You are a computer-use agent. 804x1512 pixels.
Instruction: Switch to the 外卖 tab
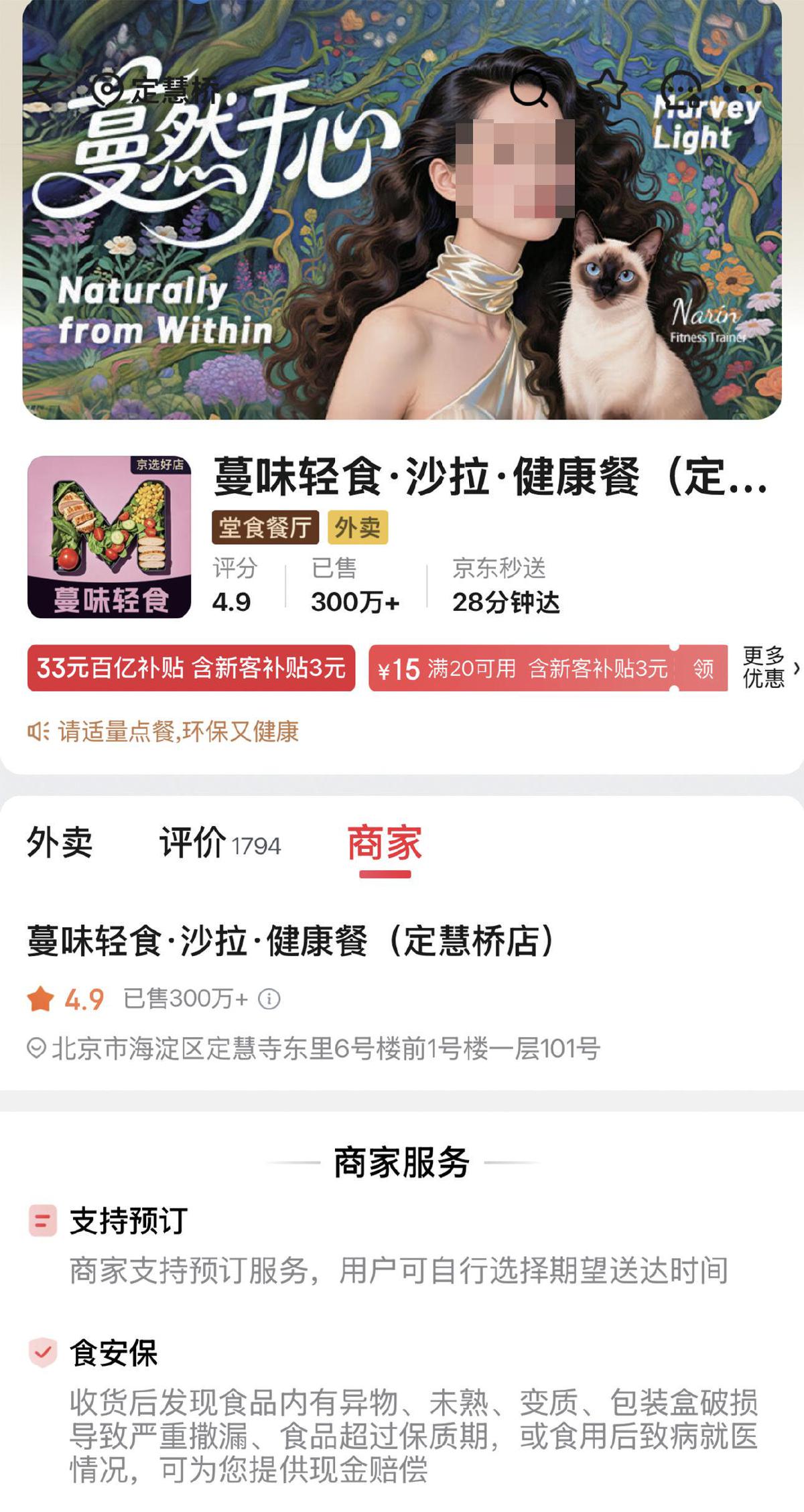click(x=60, y=843)
